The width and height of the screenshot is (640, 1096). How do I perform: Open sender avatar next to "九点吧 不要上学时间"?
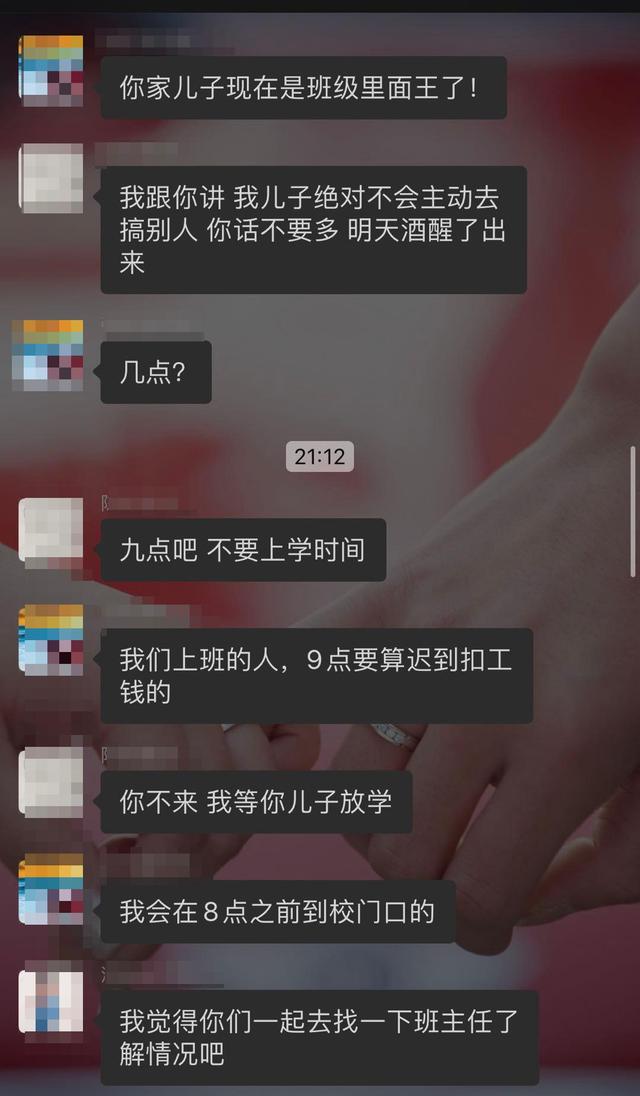point(51,531)
